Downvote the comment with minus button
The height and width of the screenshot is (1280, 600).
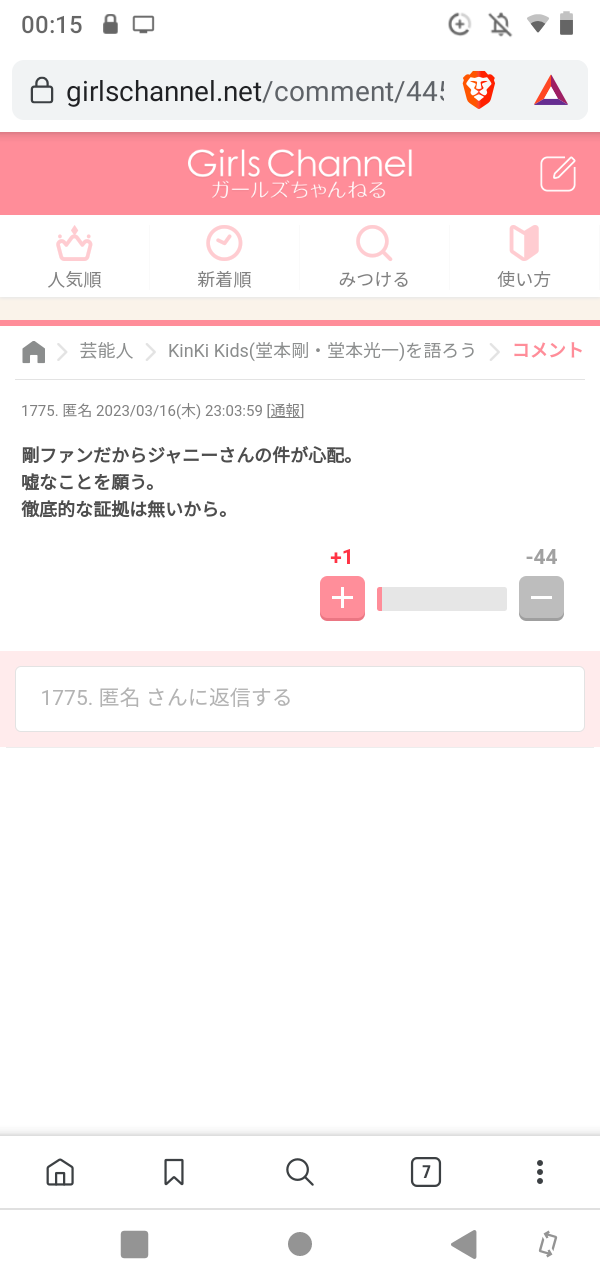pos(541,598)
